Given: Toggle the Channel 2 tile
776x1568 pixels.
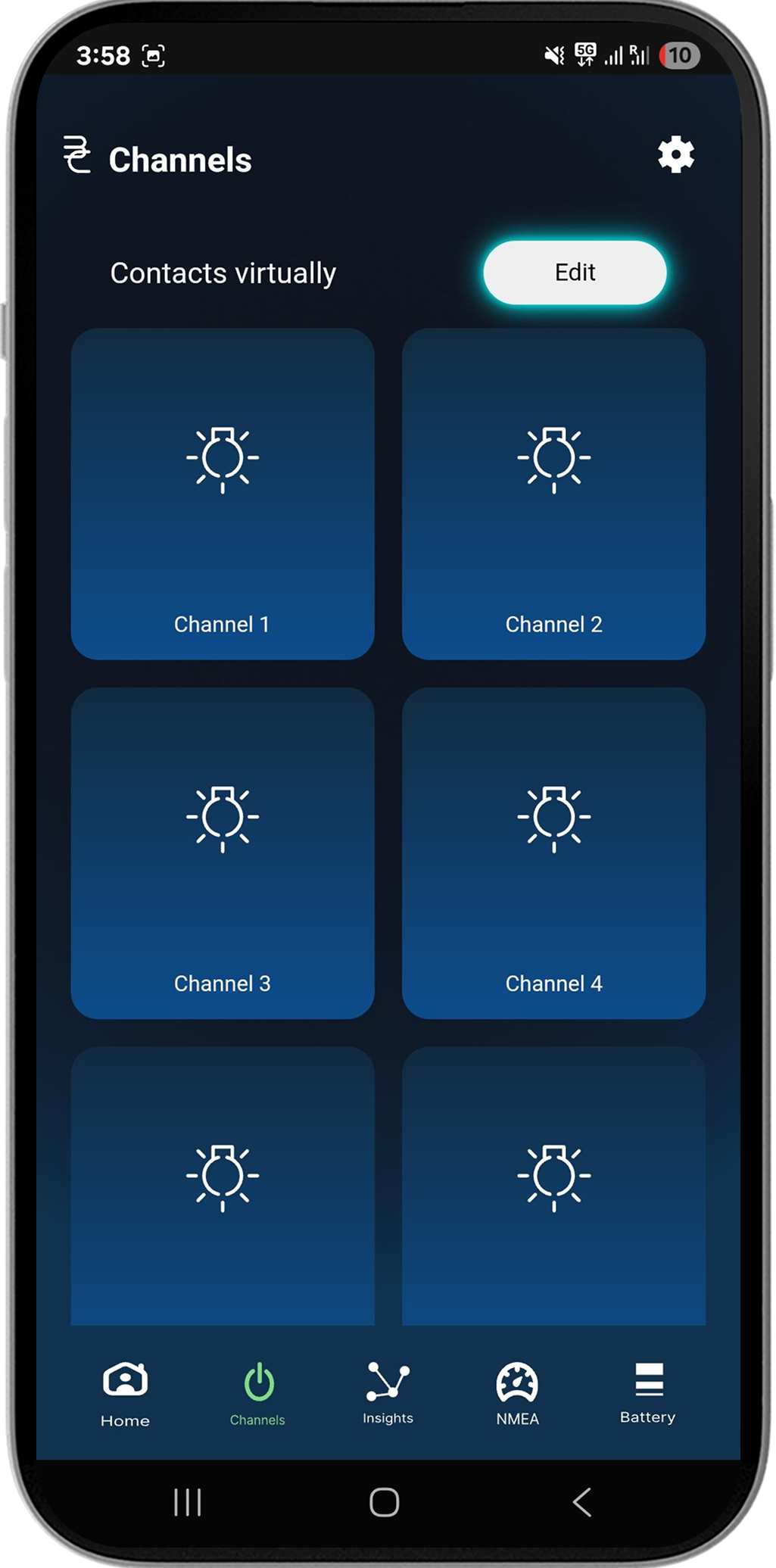Looking at the screenshot, I should click(x=553, y=494).
